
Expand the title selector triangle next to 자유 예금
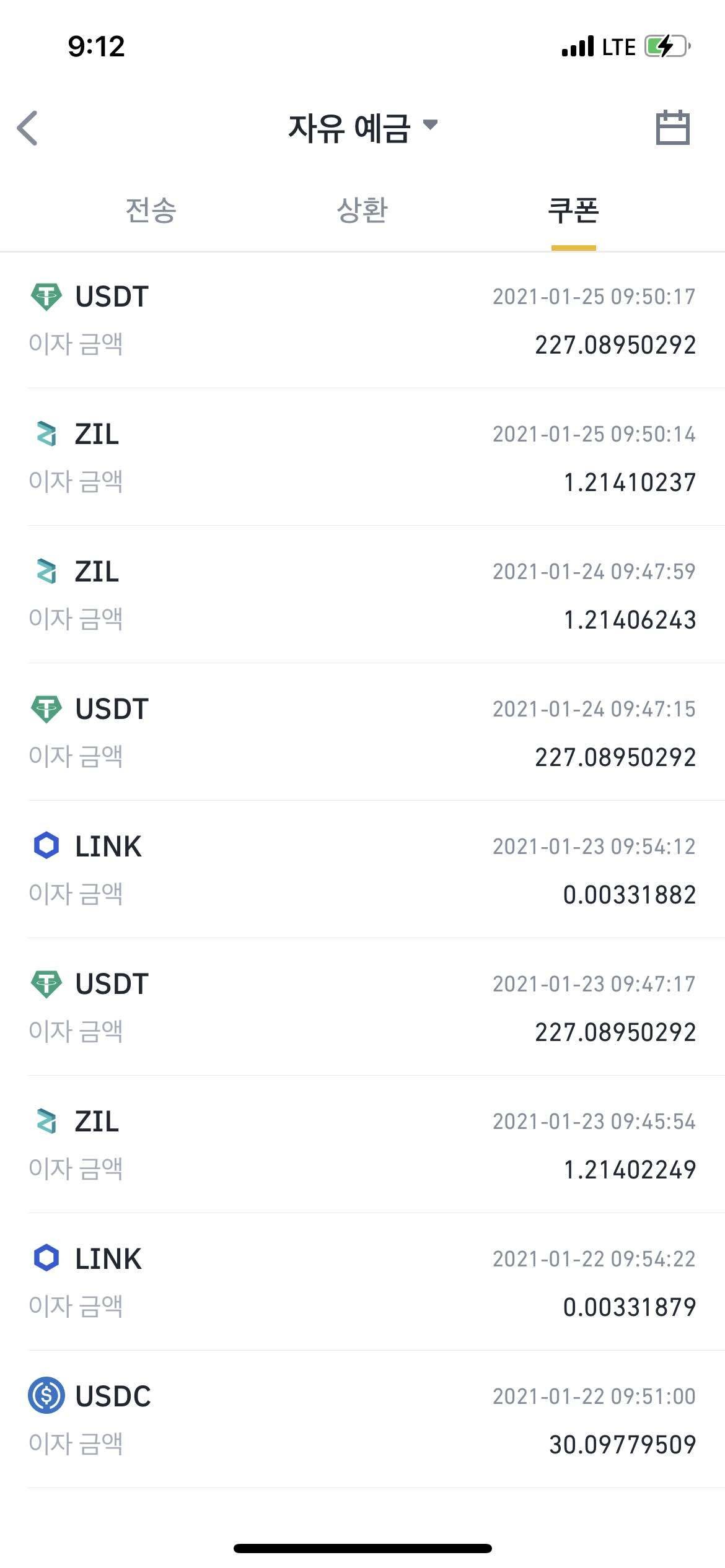pos(431,126)
